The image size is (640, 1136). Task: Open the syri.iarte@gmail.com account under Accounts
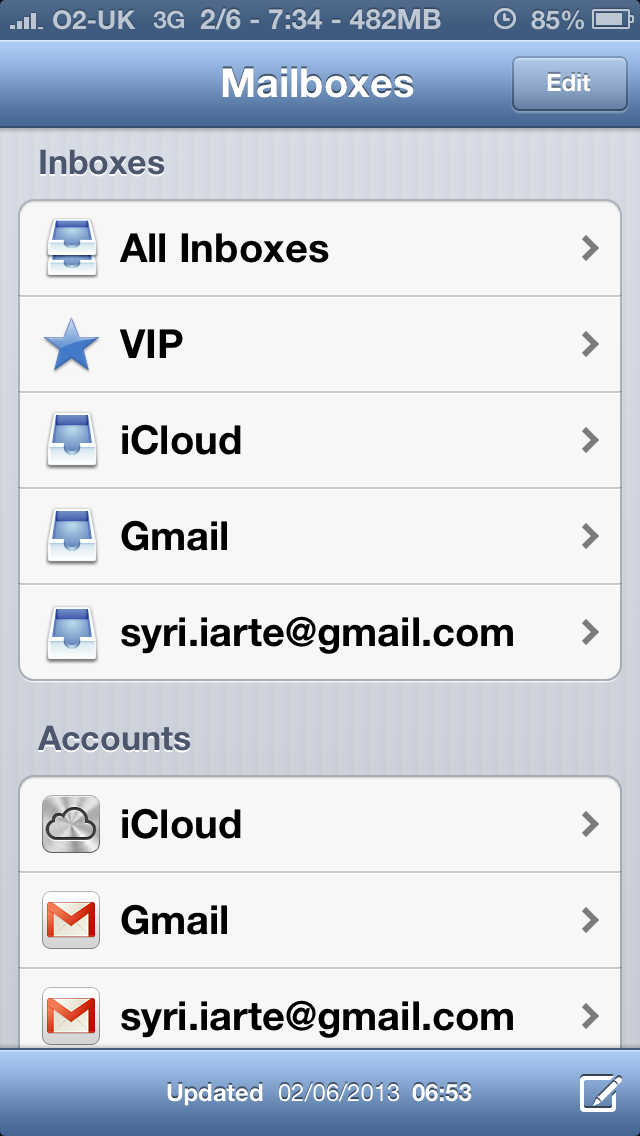pos(320,1008)
